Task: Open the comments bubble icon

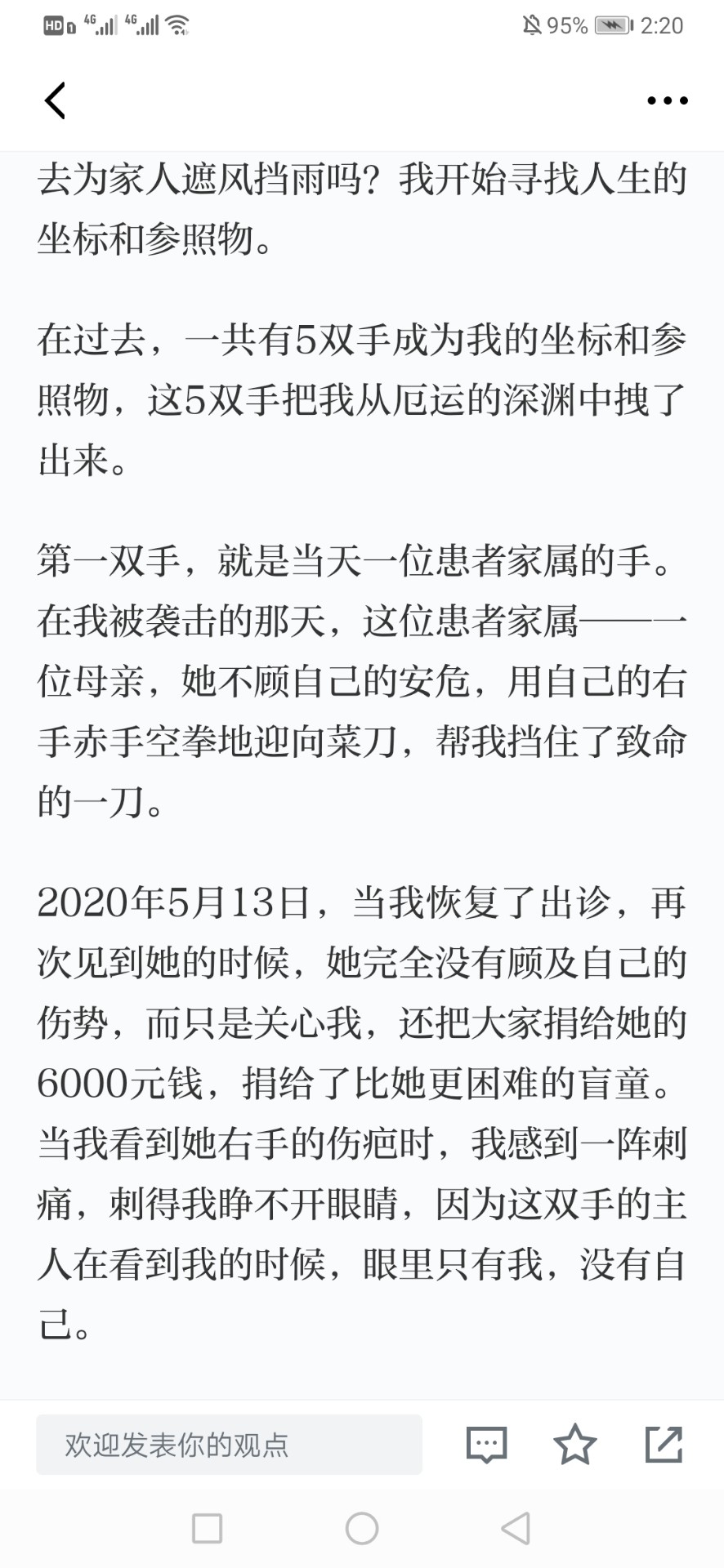Action: click(486, 1444)
